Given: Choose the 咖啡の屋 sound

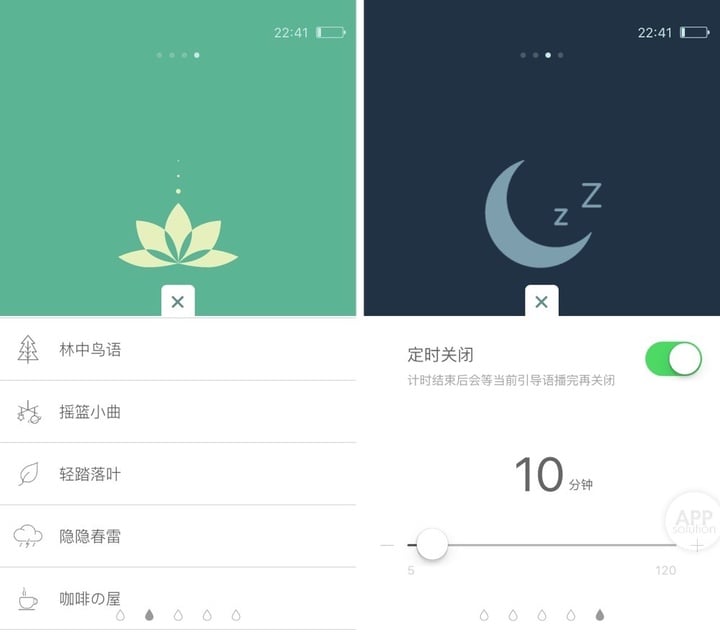Looking at the screenshot, I should (x=90, y=598).
